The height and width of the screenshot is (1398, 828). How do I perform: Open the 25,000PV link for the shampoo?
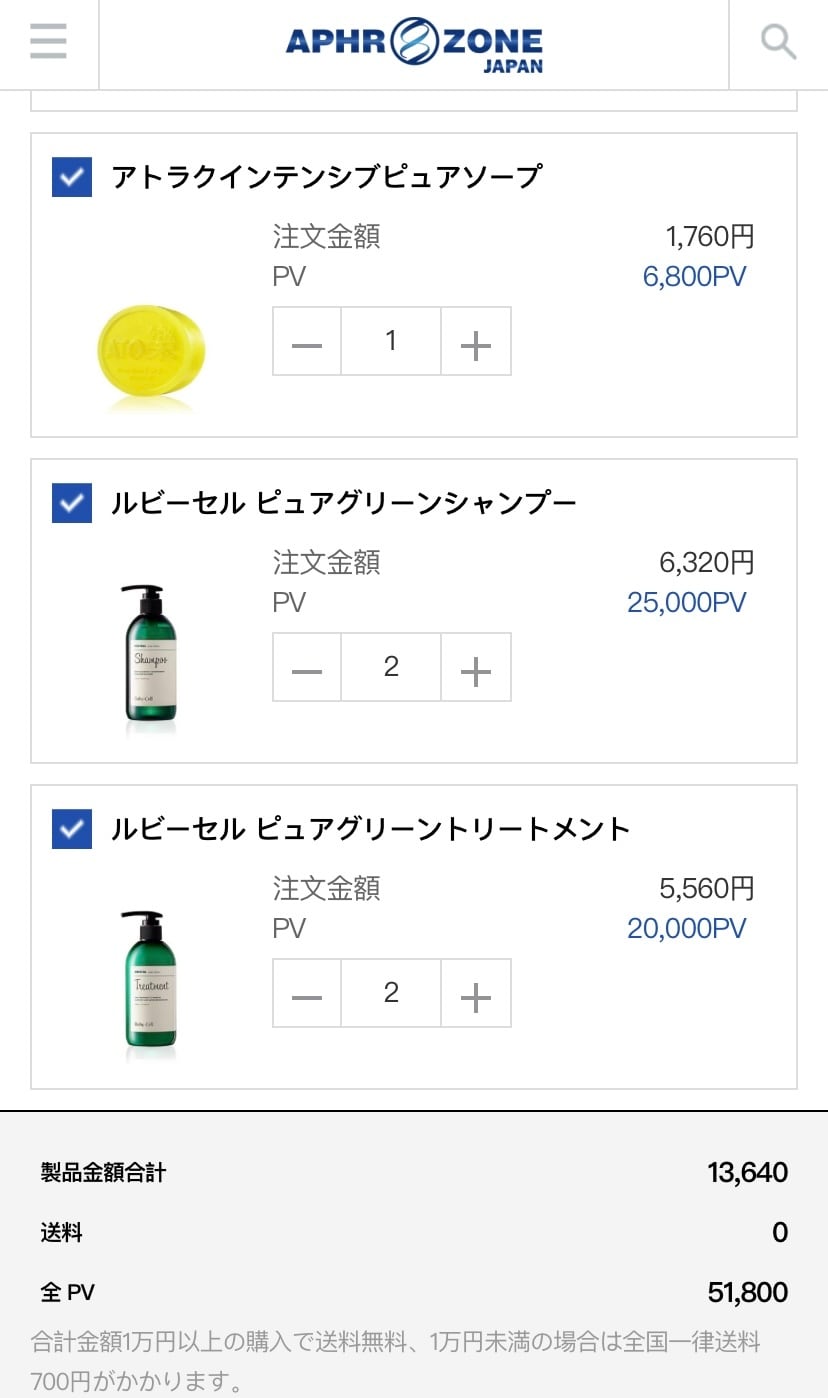[x=685, y=602]
